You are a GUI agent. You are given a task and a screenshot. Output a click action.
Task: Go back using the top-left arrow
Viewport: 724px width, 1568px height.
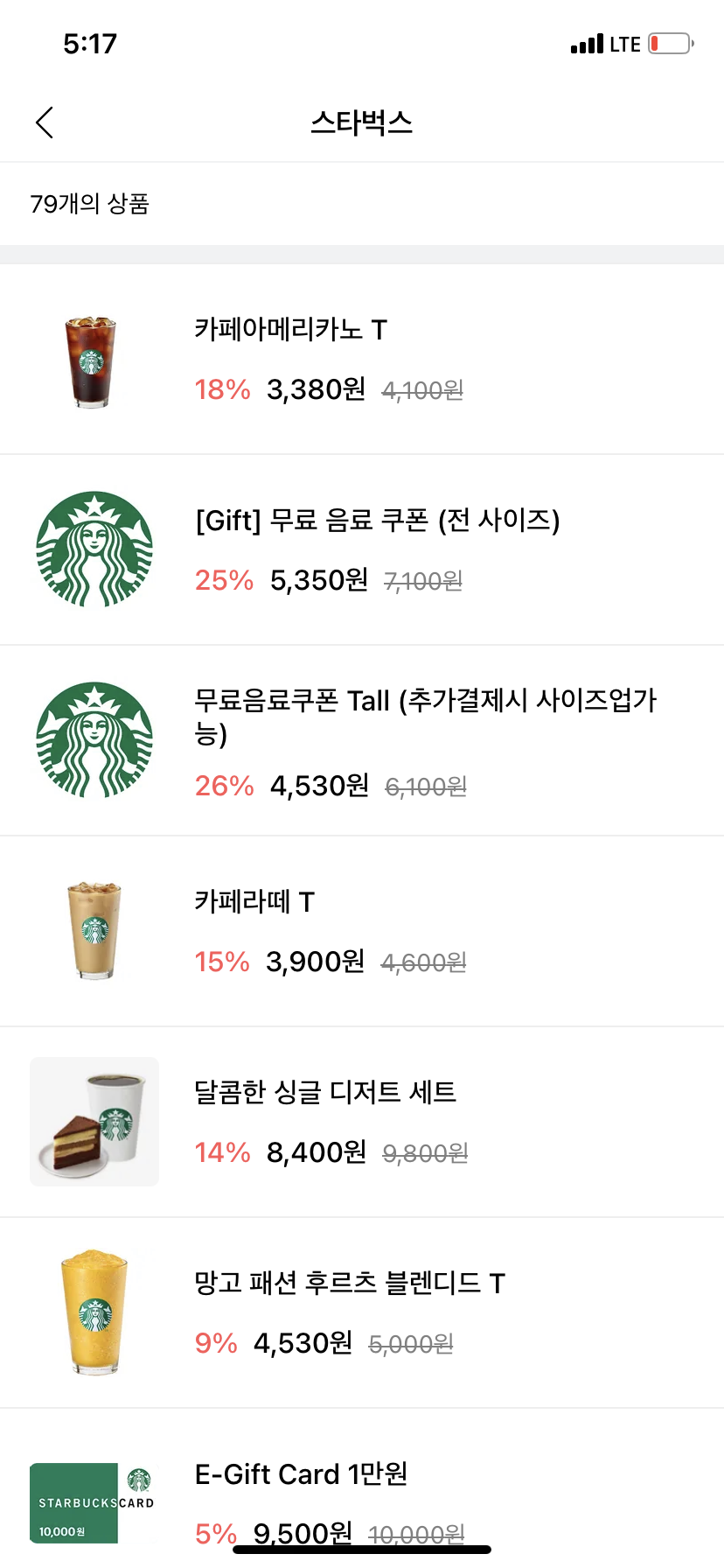coord(45,122)
